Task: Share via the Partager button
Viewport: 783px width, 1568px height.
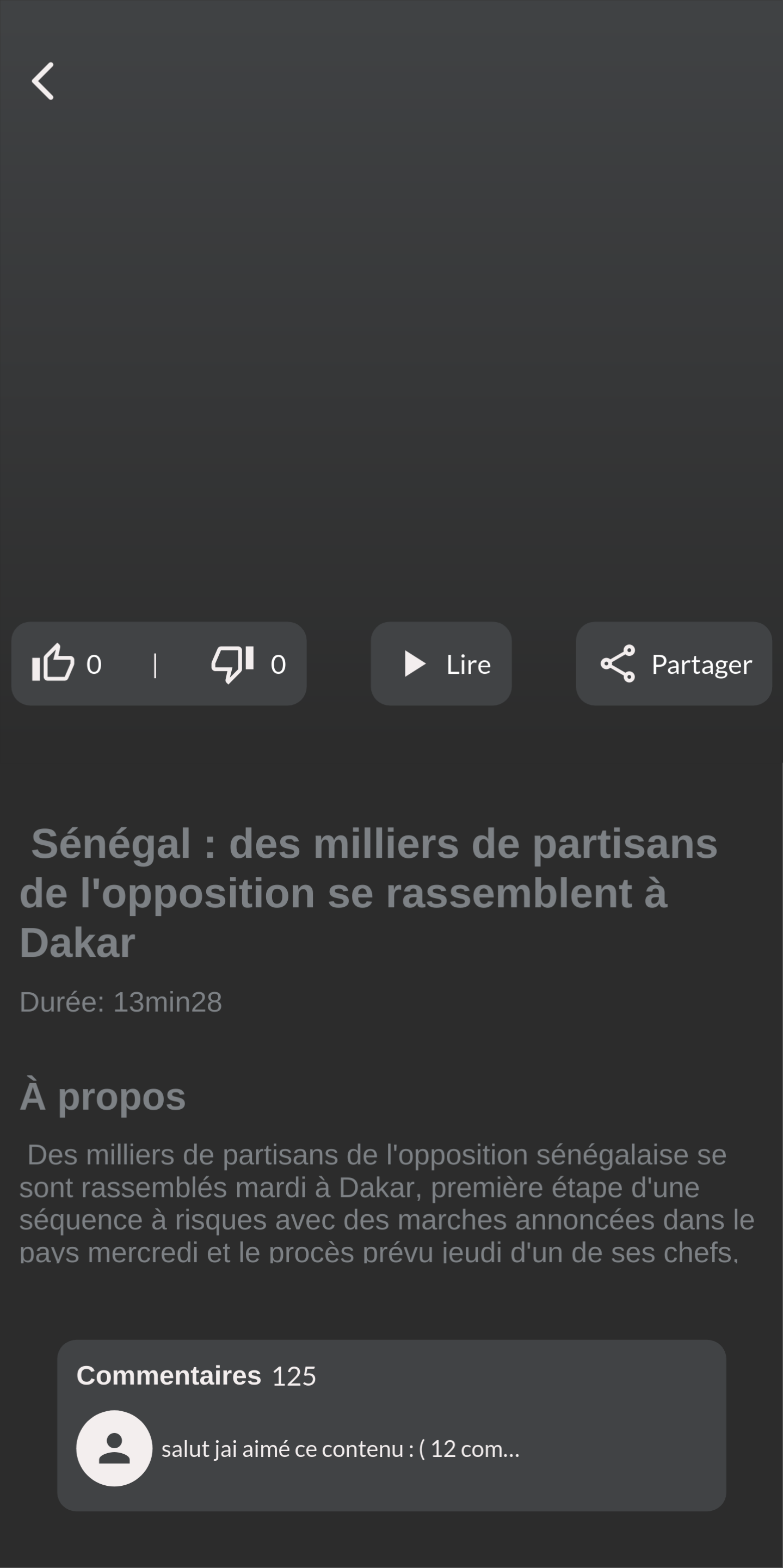Action: [x=674, y=663]
